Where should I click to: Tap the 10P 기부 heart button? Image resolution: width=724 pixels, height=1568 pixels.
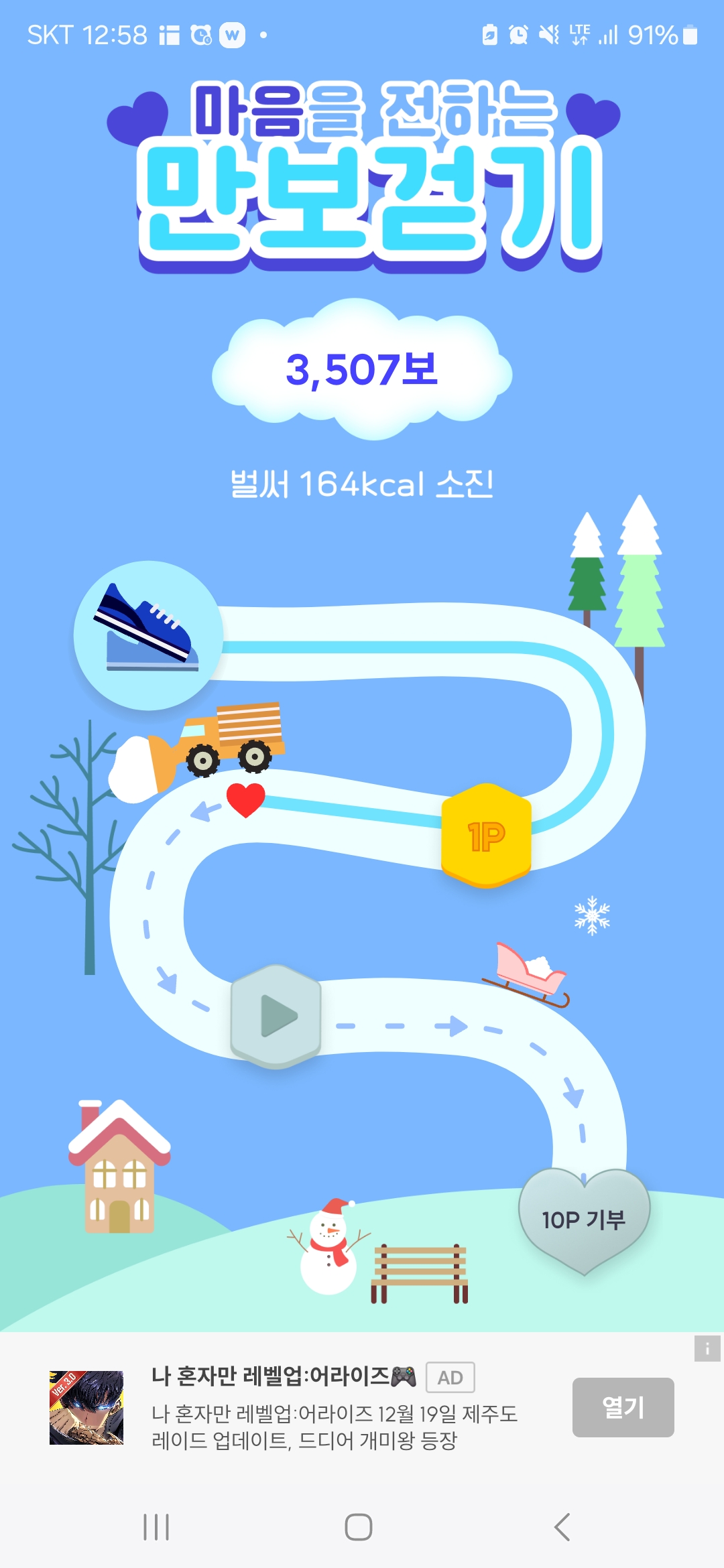tap(583, 1218)
